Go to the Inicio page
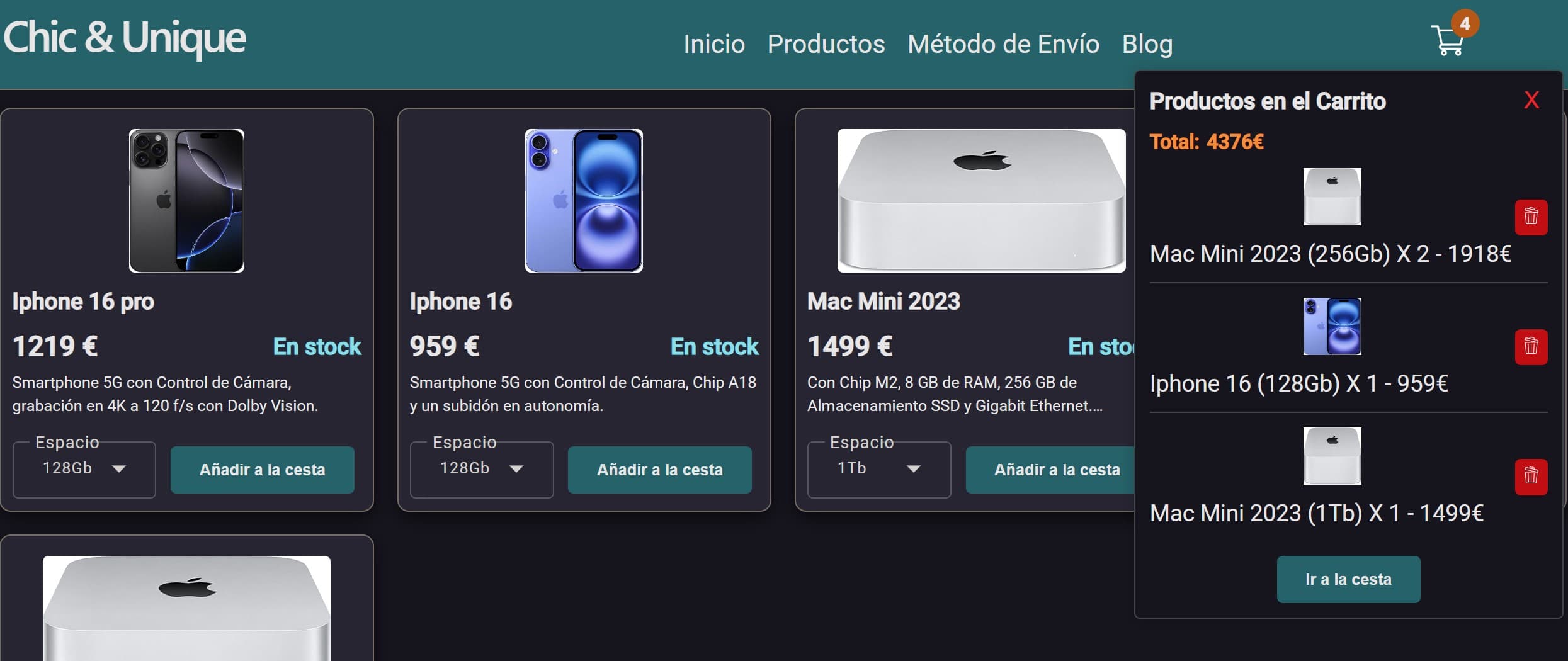 click(x=714, y=44)
